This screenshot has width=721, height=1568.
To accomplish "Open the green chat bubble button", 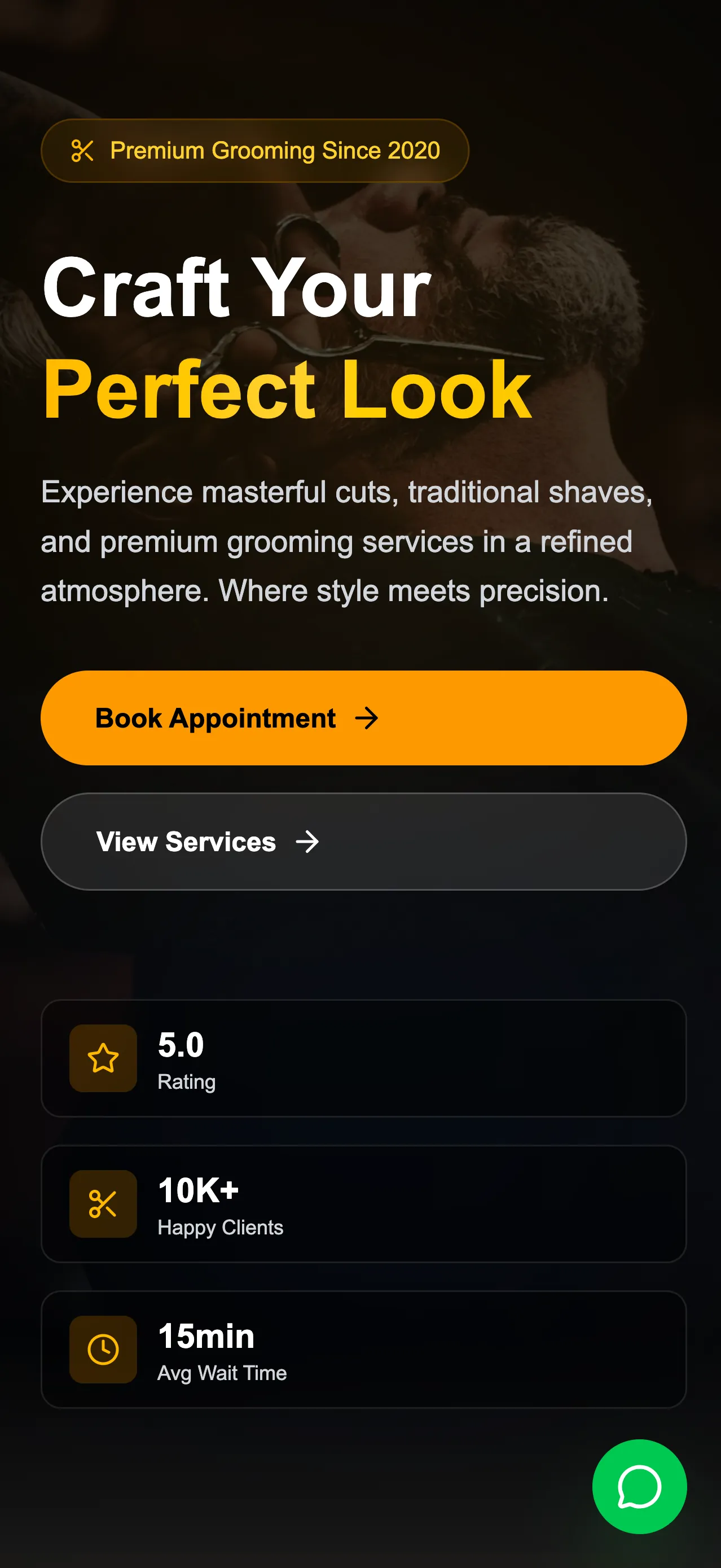I will point(639,1486).
